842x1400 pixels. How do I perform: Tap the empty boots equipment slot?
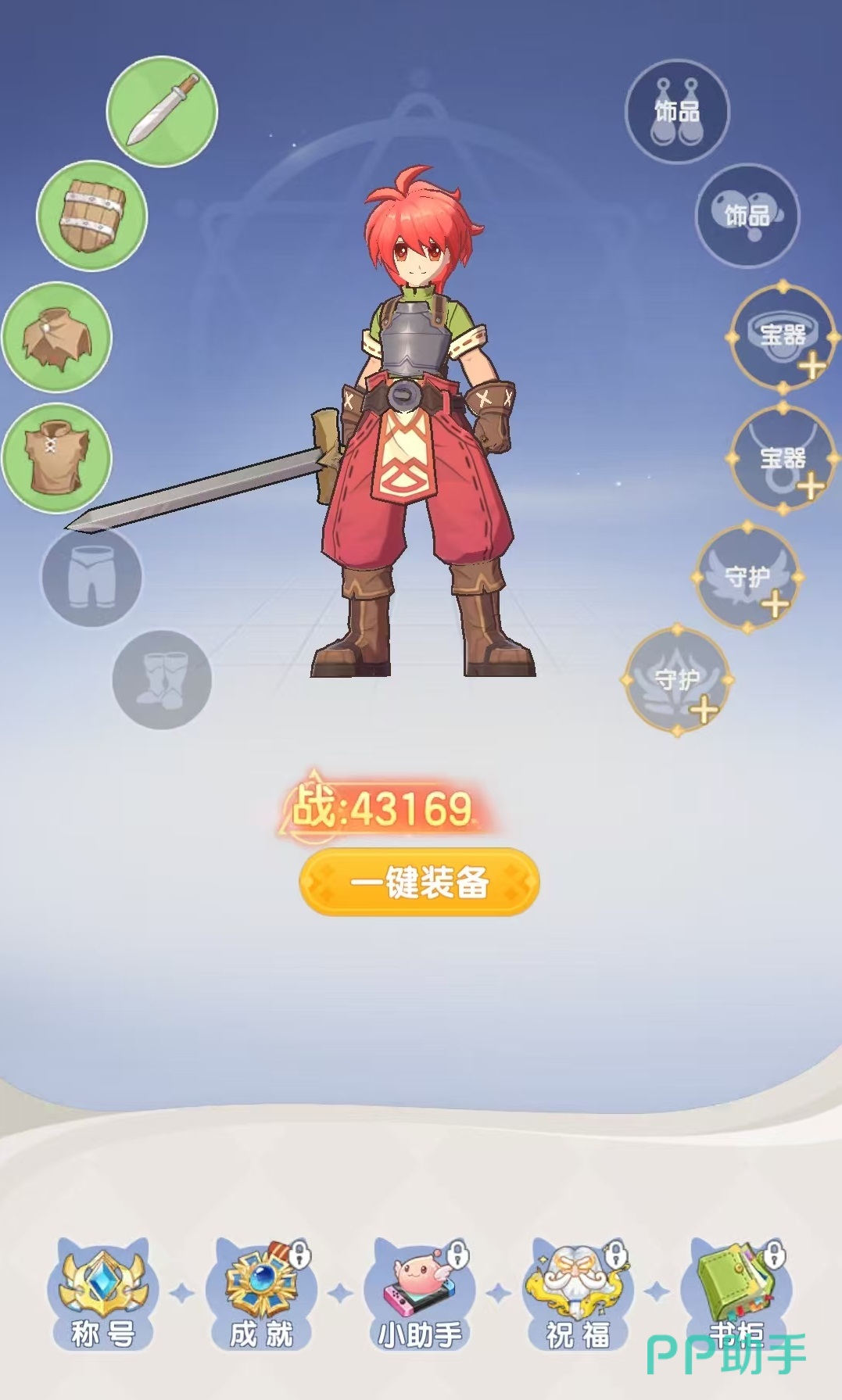tap(162, 679)
